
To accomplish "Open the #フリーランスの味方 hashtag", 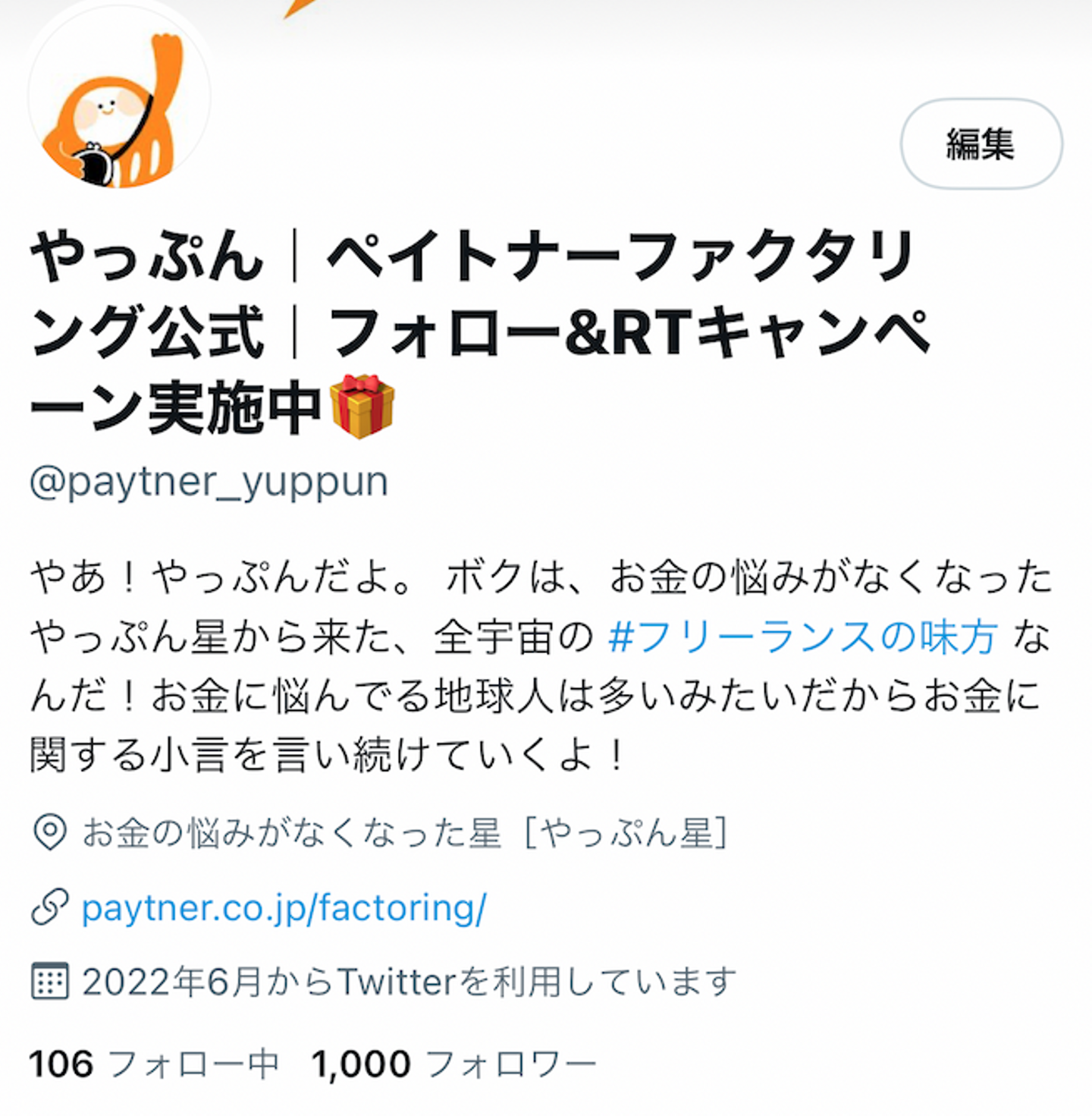I will pyautogui.click(x=802, y=636).
